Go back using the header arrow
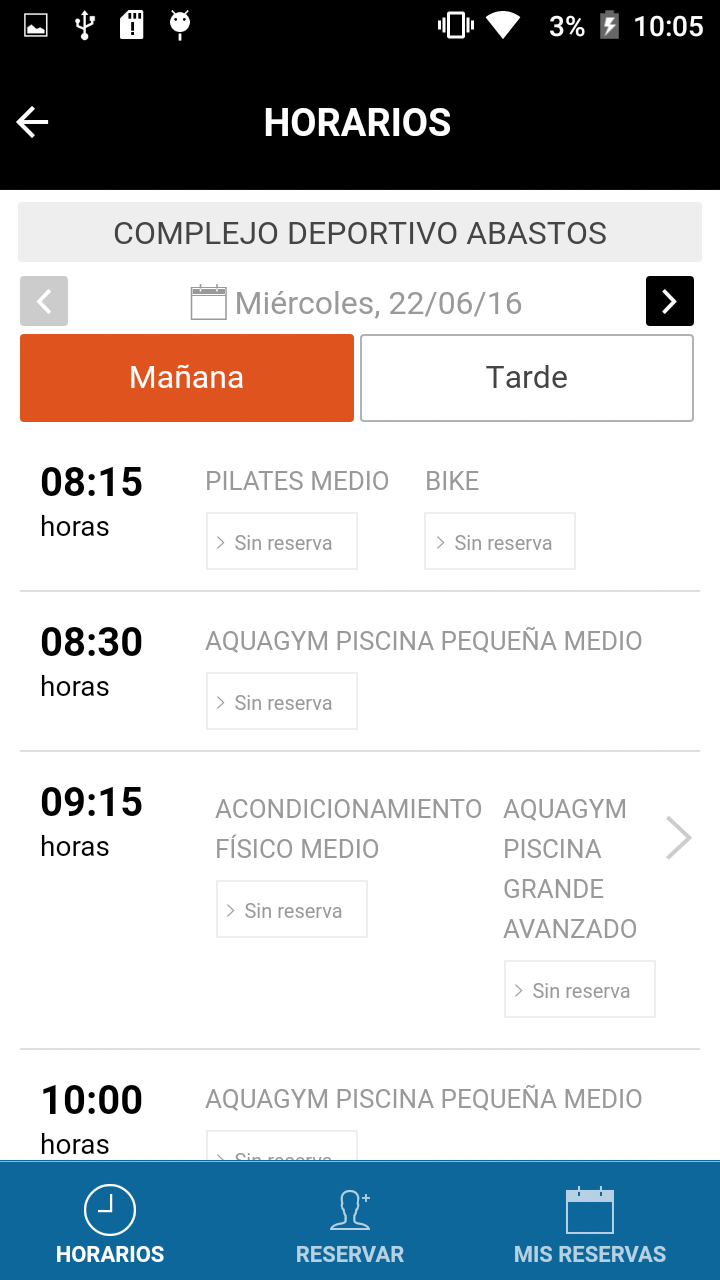Viewport: 720px width, 1280px height. 33,122
